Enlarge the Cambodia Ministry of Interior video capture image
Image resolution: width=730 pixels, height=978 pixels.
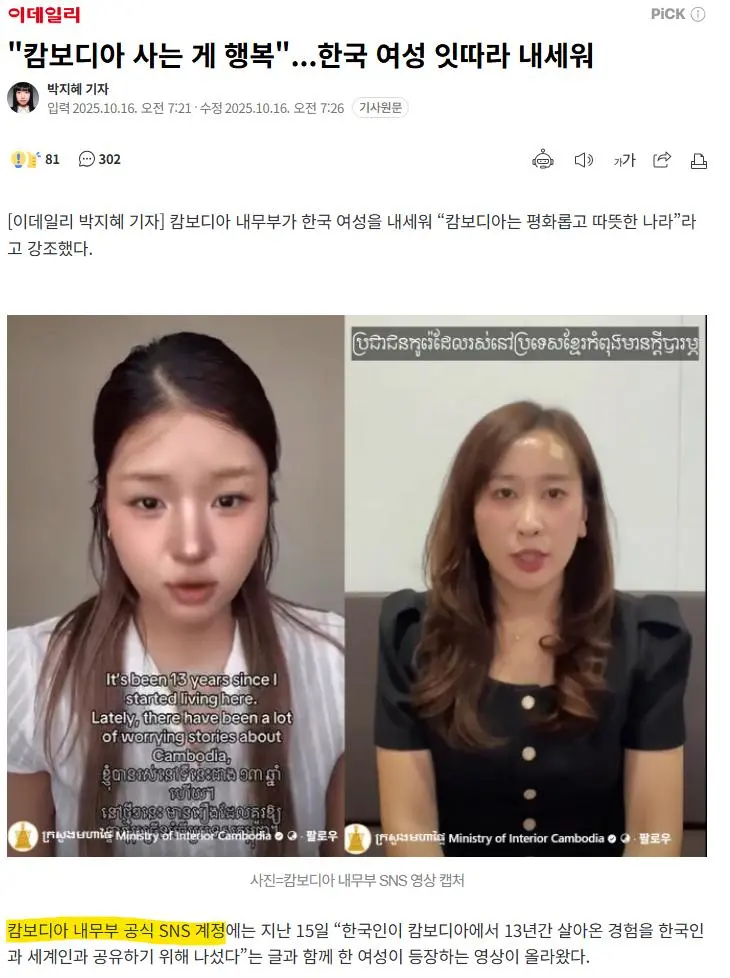click(357, 585)
